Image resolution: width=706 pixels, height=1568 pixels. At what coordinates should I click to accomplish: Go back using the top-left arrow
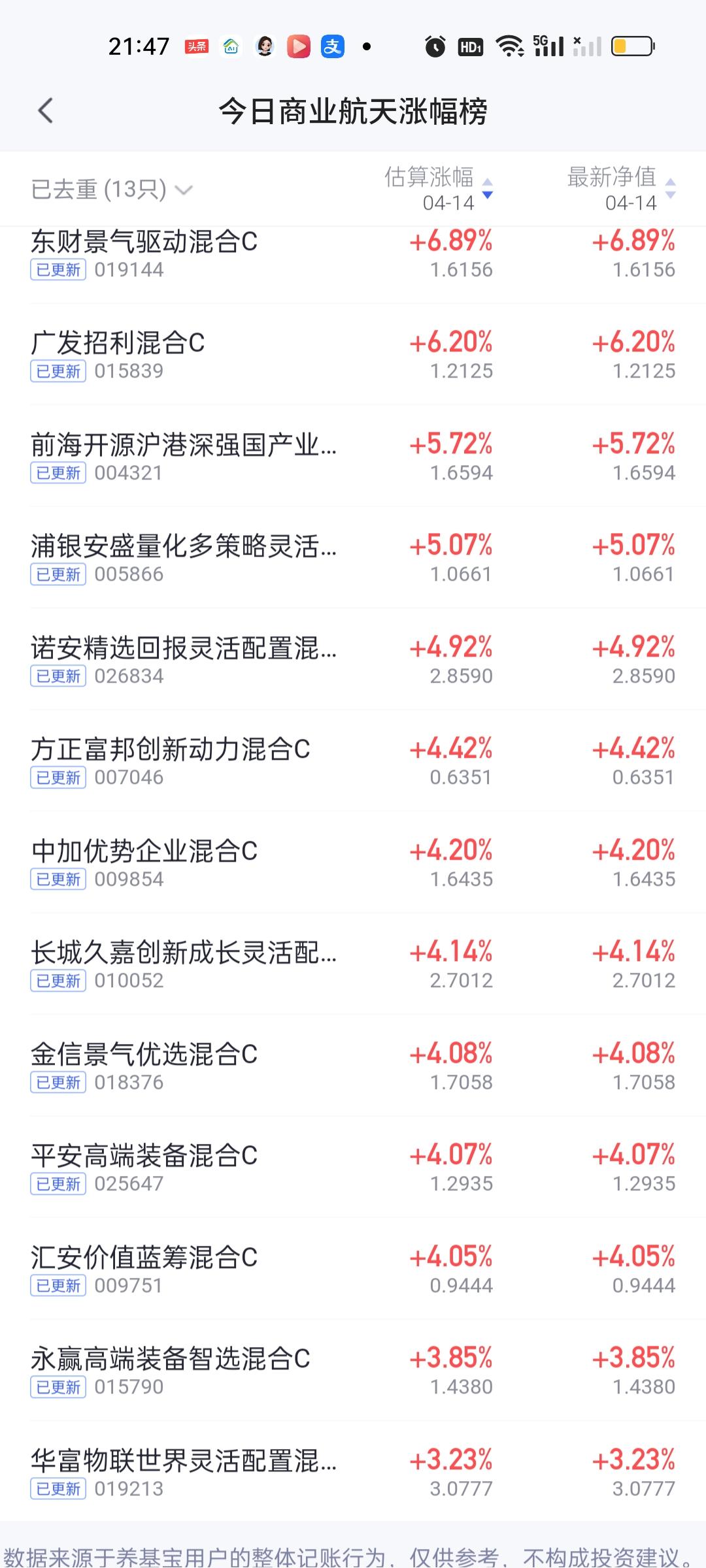click(45, 111)
